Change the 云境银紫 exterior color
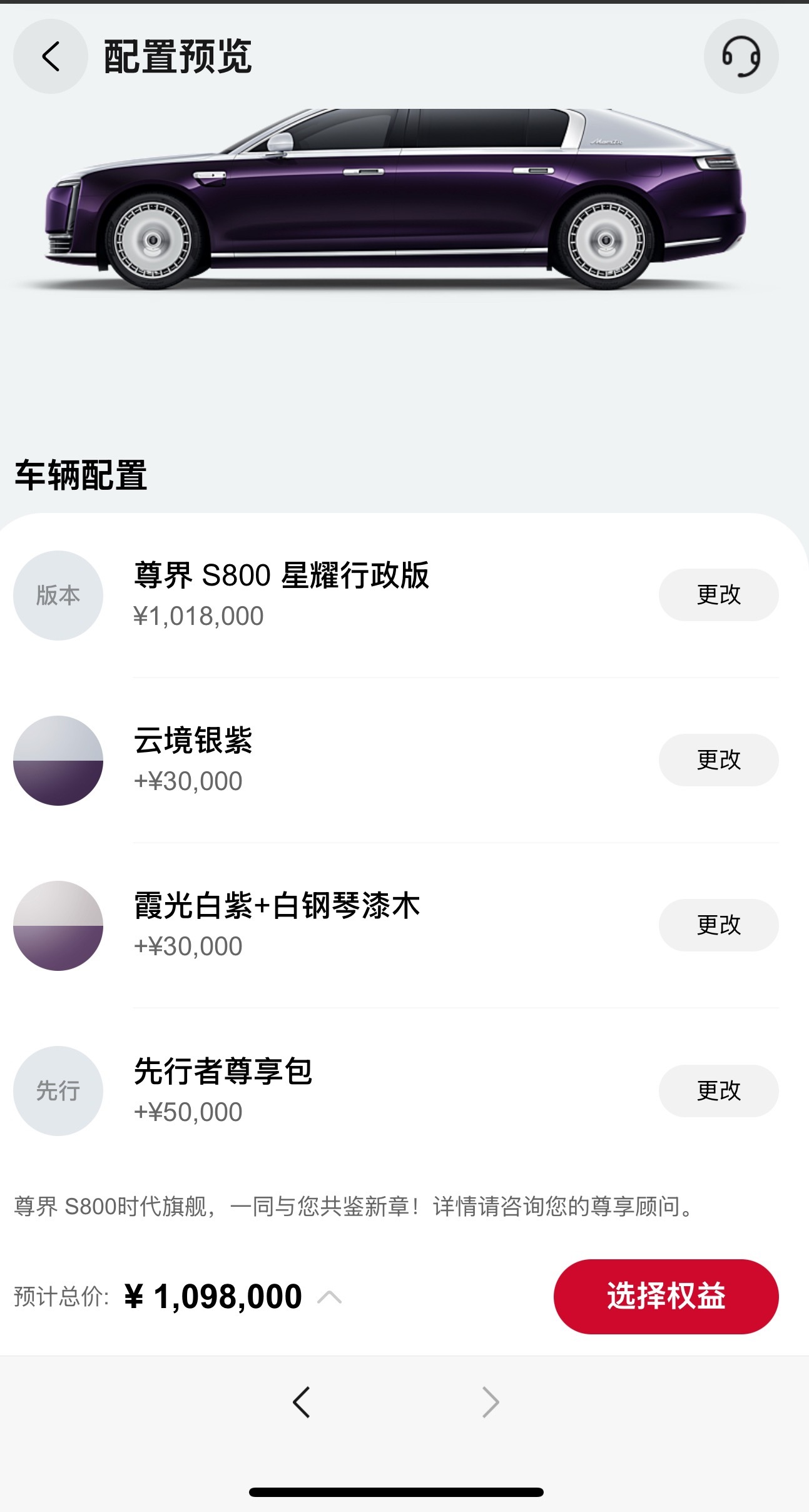The image size is (809, 1512). (x=718, y=760)
